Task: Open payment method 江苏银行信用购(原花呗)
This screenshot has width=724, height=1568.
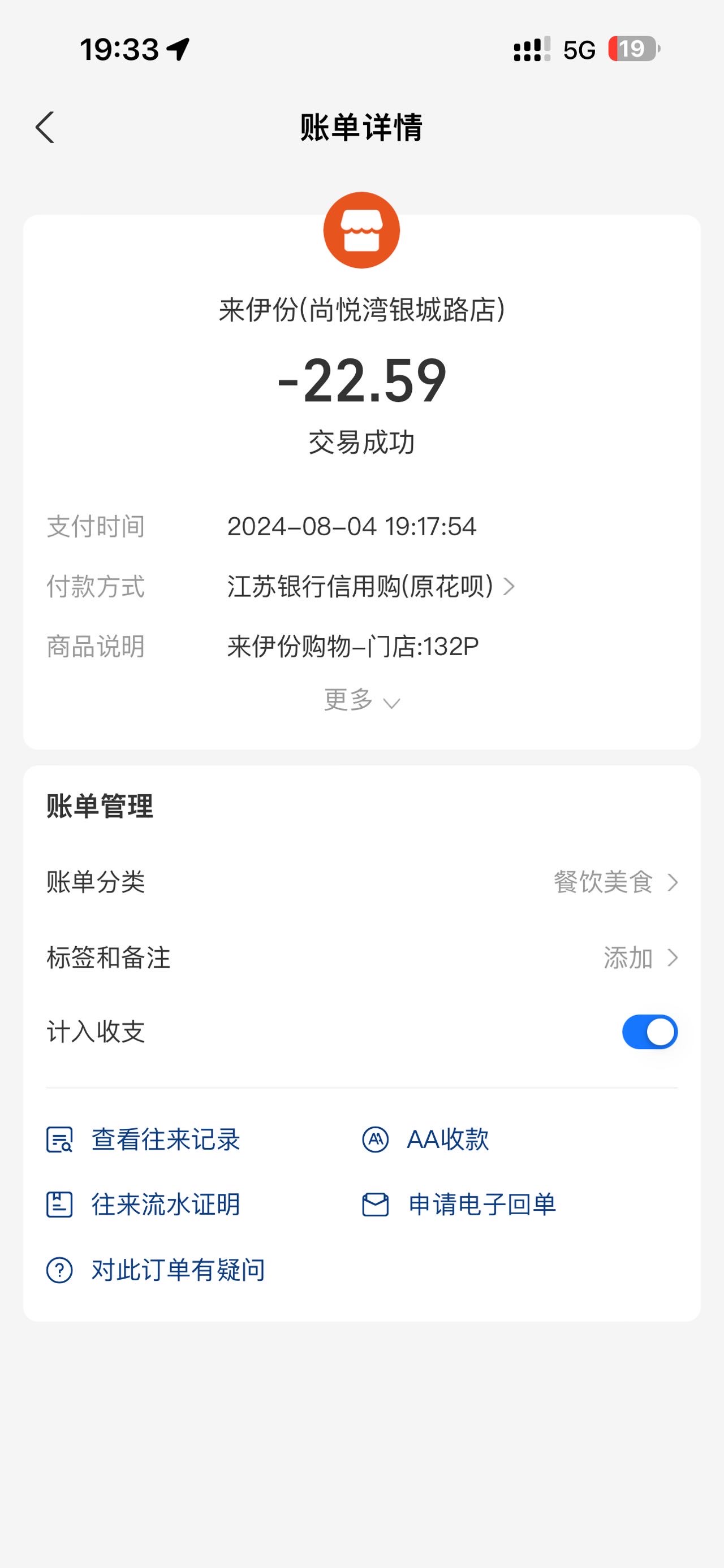Action: pos(371,587)
